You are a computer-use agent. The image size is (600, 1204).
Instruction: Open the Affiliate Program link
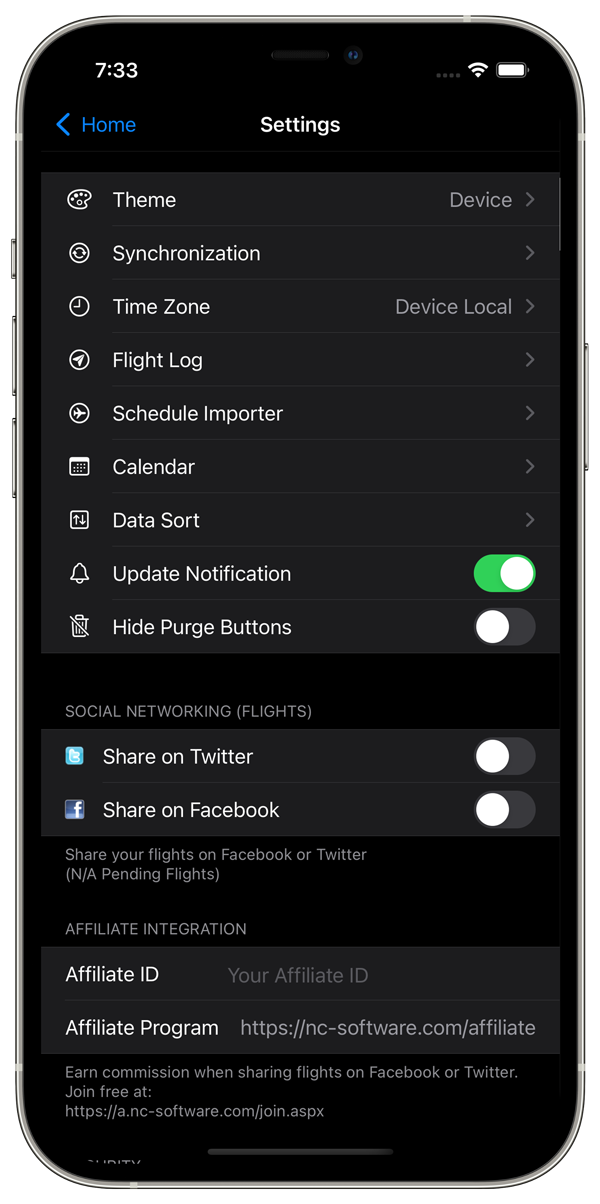pos(388,1028)
